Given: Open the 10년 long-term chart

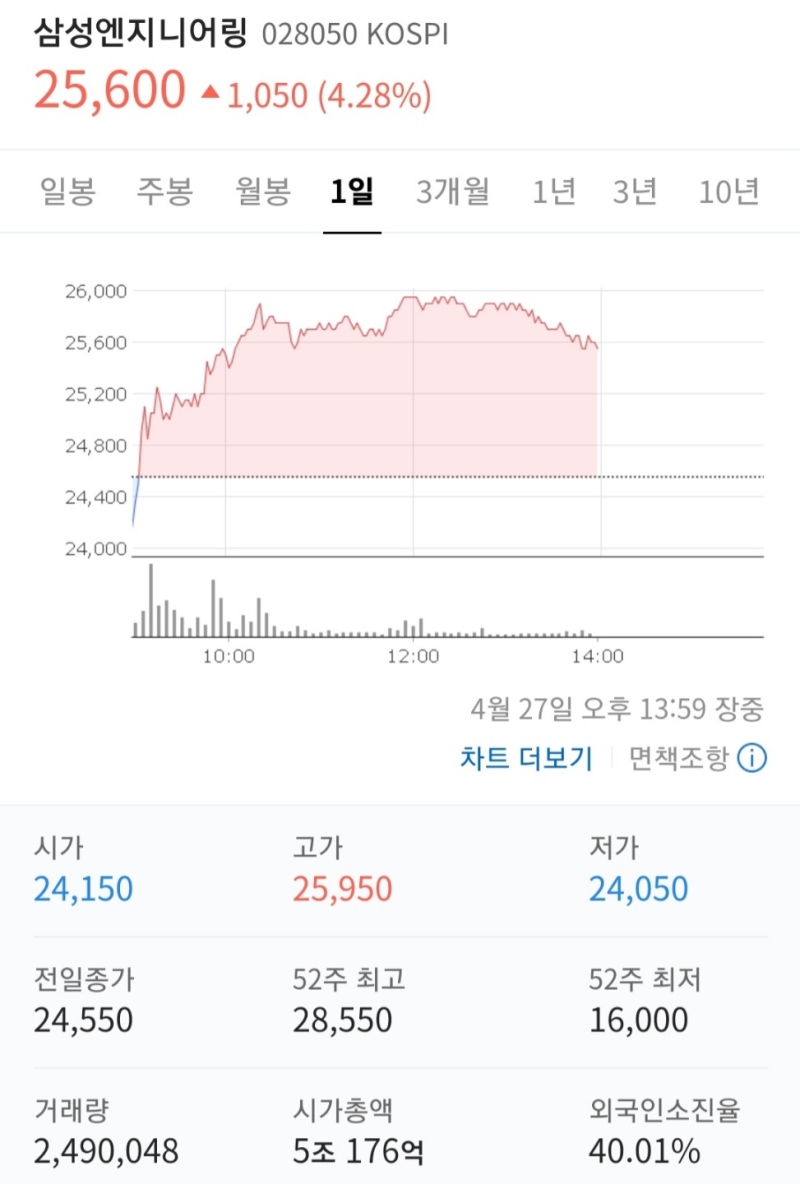Looking at the screenshot, I should tap(727, 192).
